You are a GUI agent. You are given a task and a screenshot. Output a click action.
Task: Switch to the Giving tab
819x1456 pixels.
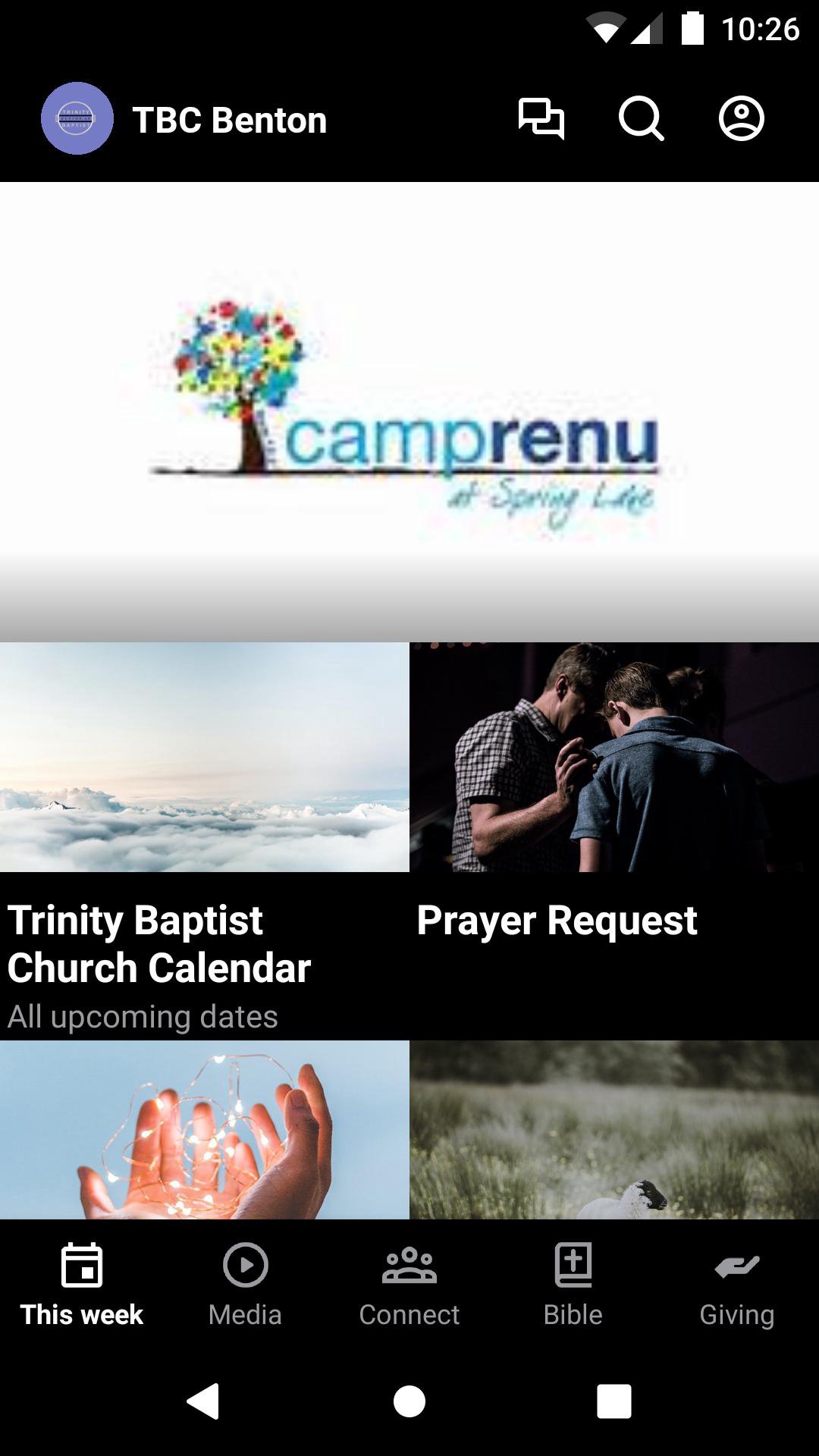[x=736, y=1282]
